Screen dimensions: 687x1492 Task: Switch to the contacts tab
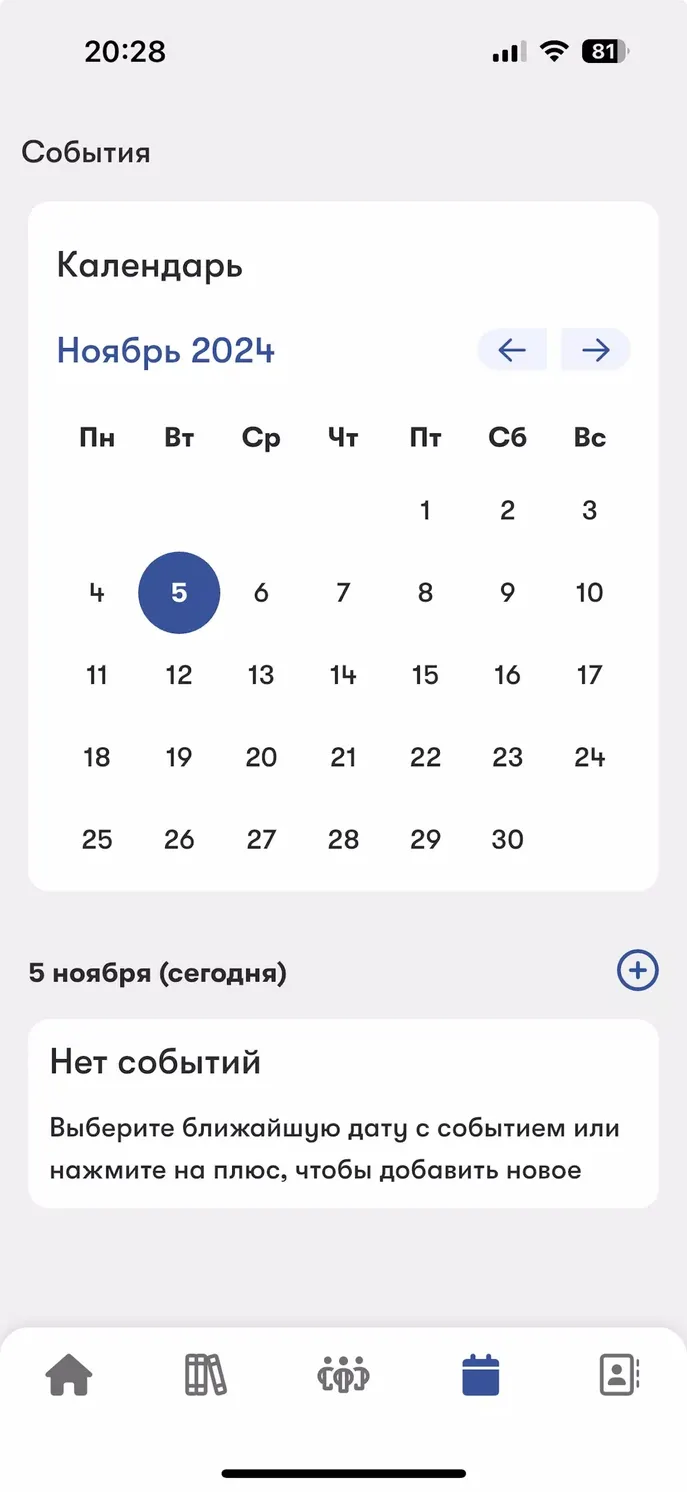pyautogui.click(x=619, y=1375)
